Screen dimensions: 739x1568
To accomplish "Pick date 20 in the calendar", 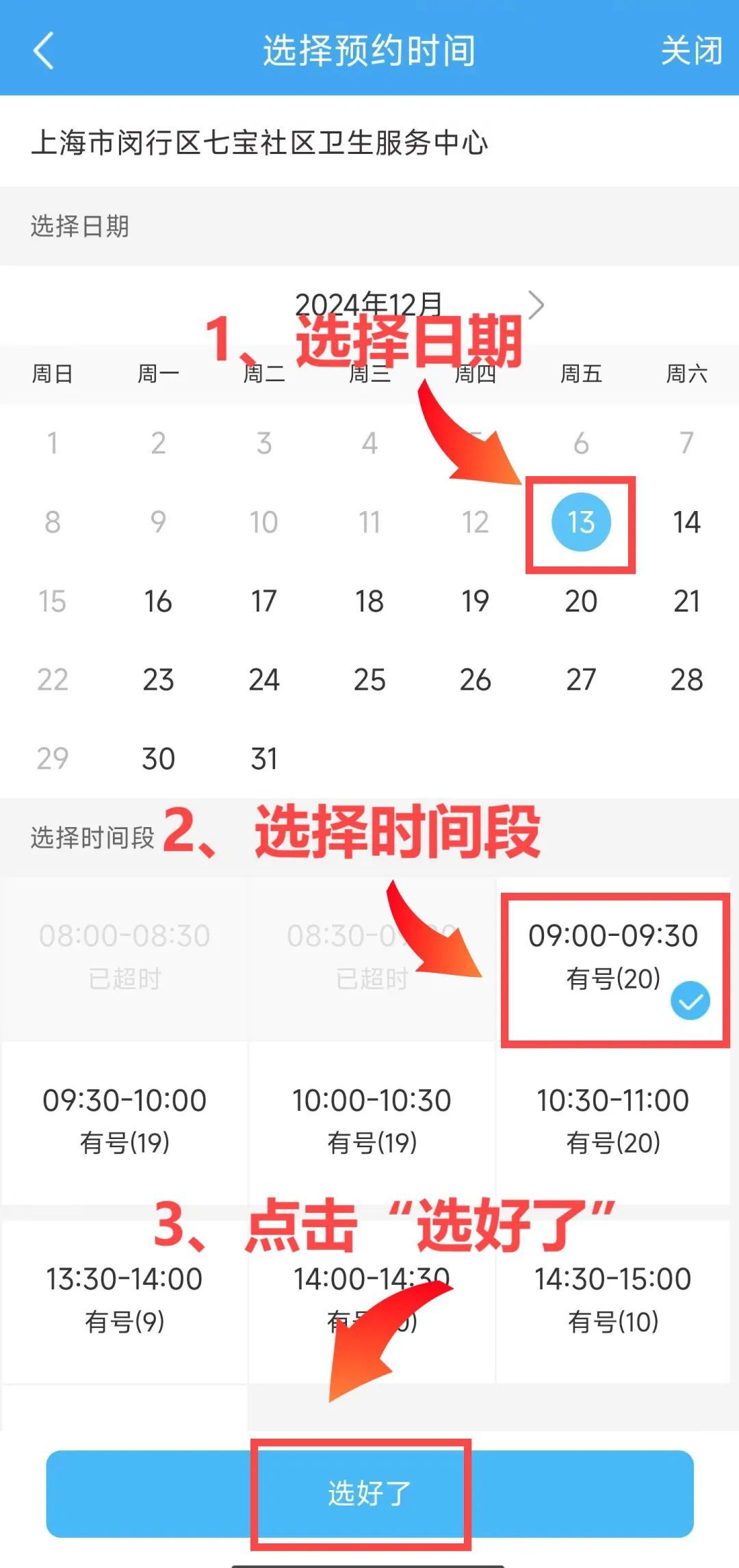I will [x=581, y=601].
